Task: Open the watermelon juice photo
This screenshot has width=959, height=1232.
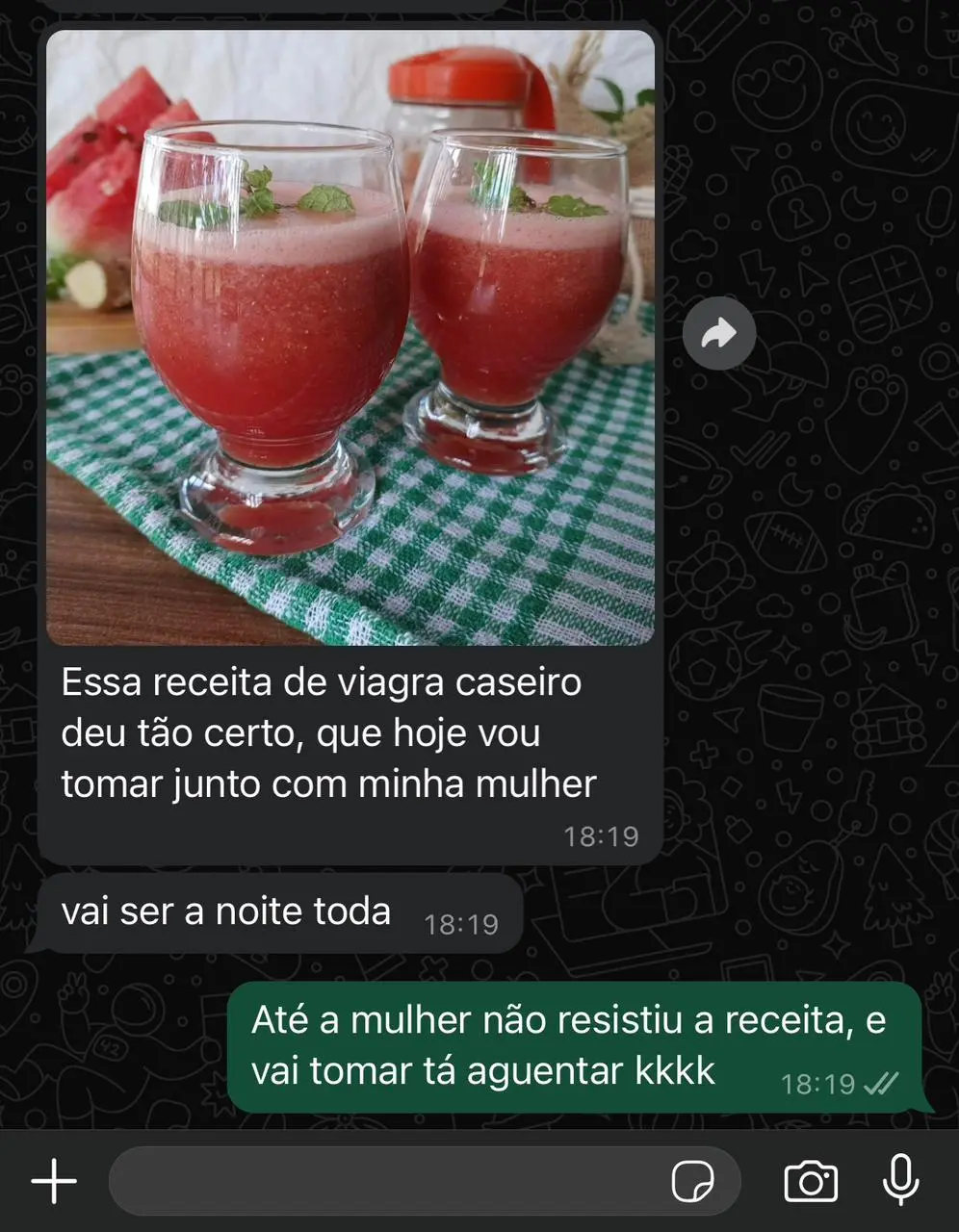Action: click(x=350, y=337)
